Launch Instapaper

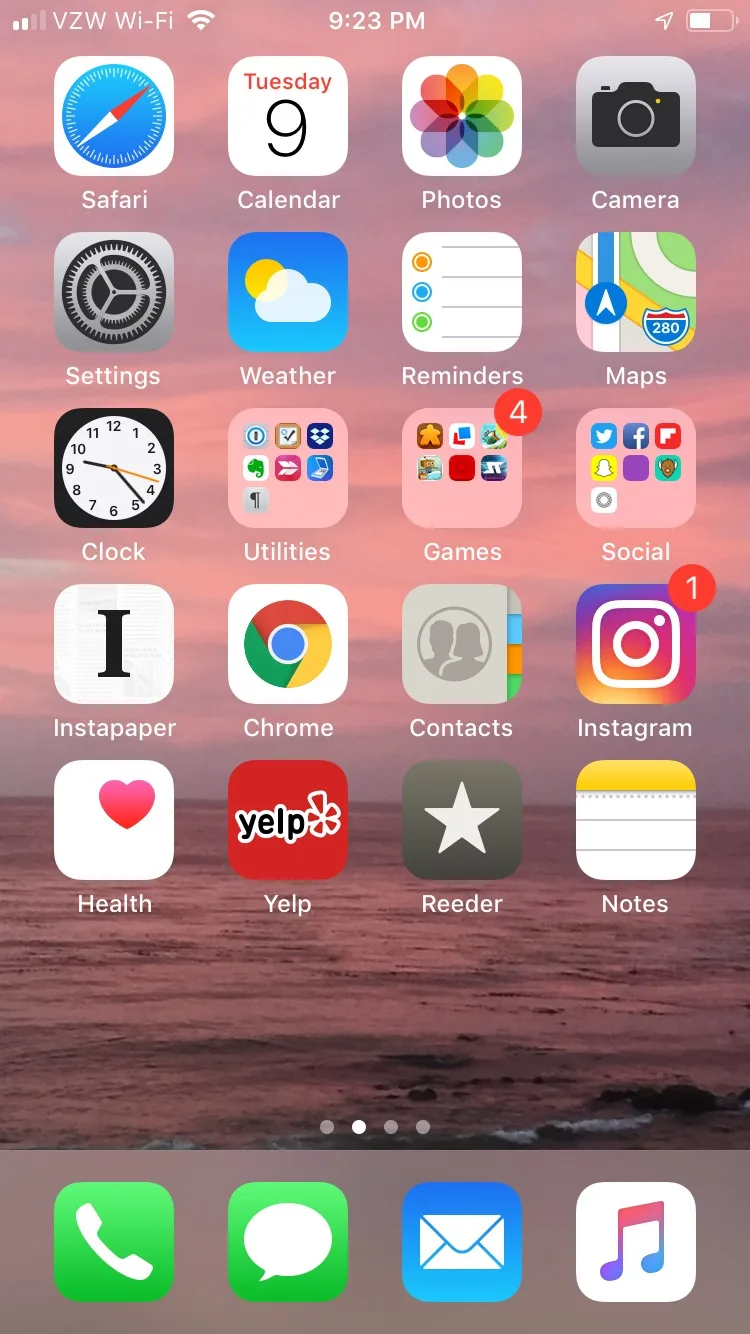tap(114, 644)
